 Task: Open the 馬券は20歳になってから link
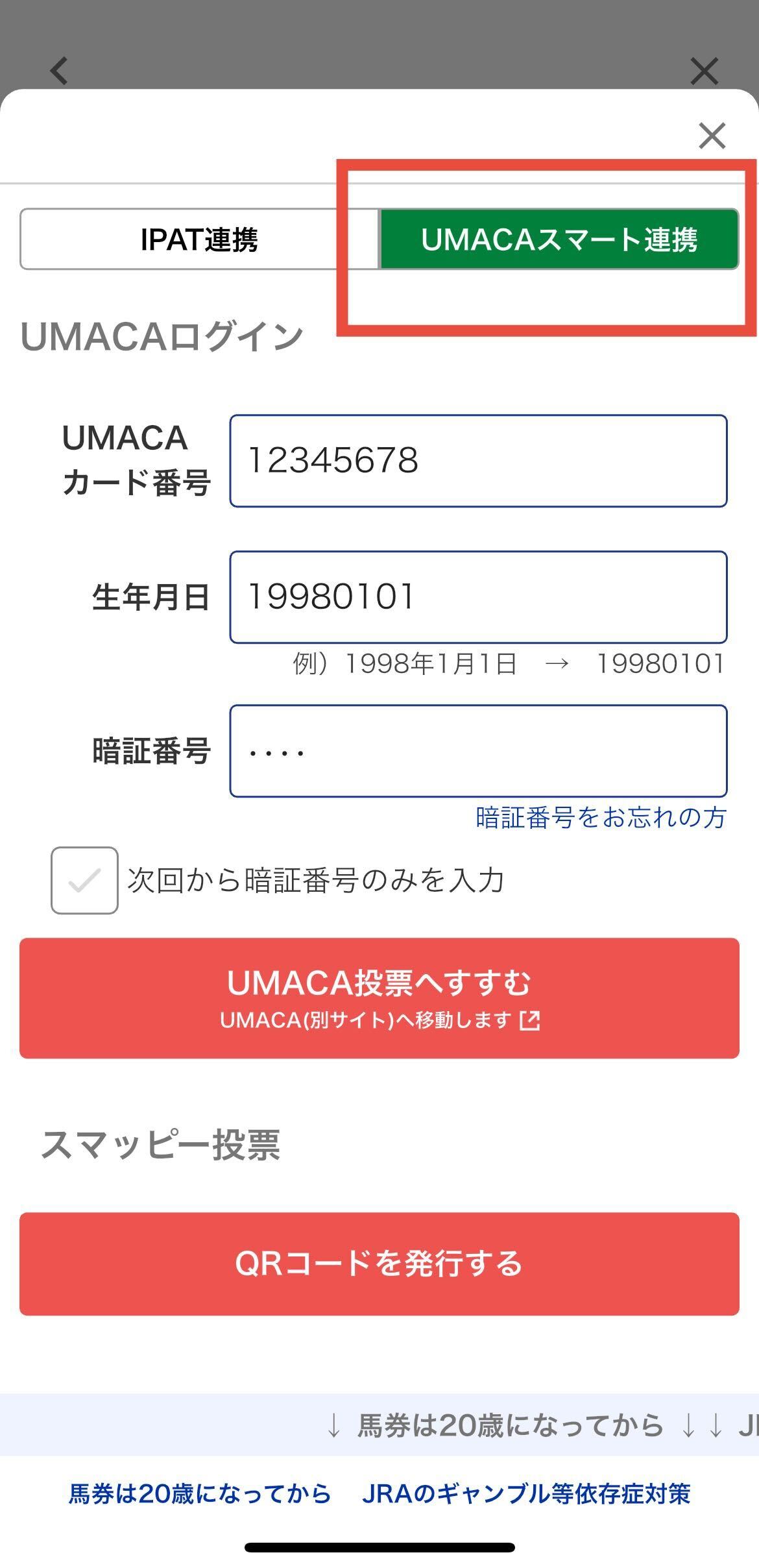200,1493
